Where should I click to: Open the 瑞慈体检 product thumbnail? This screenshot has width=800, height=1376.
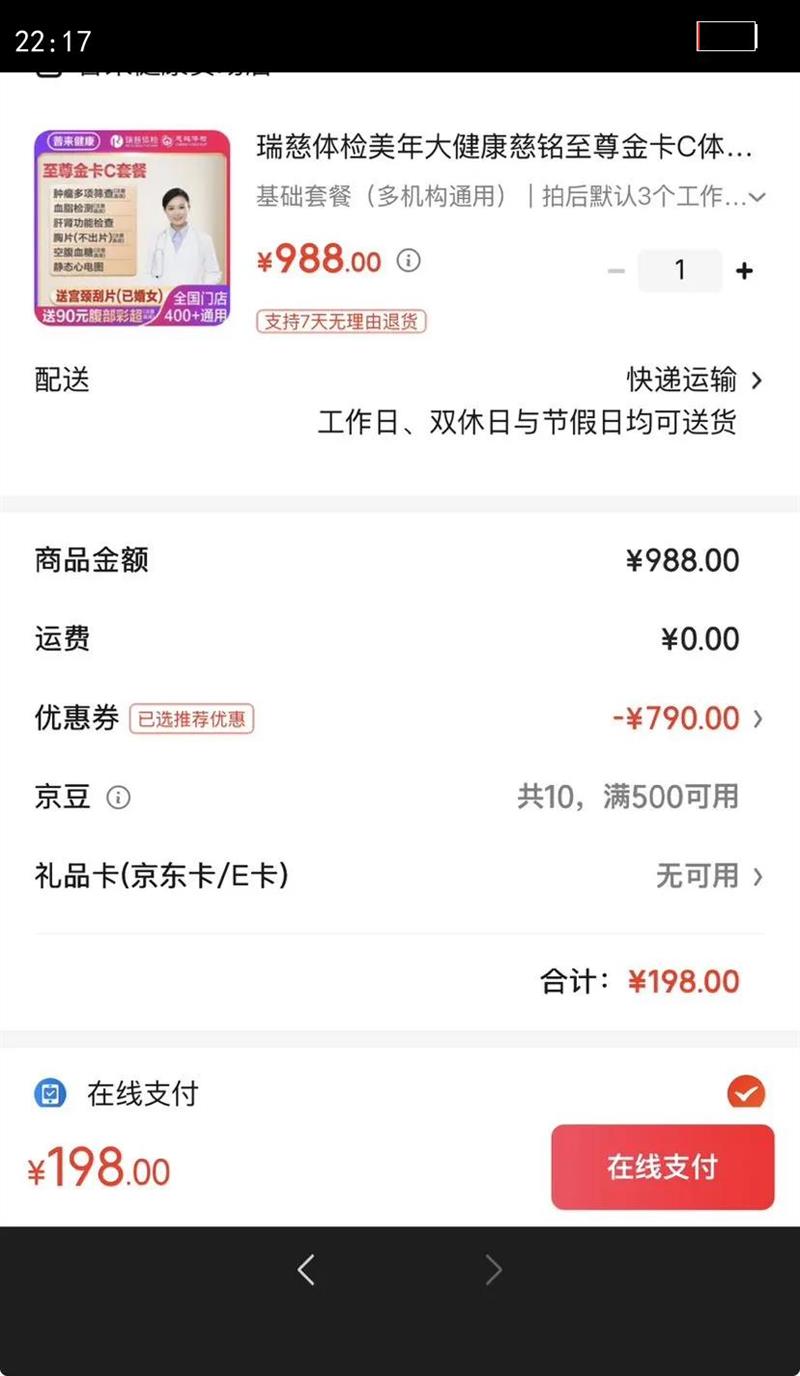click(132, 228)
